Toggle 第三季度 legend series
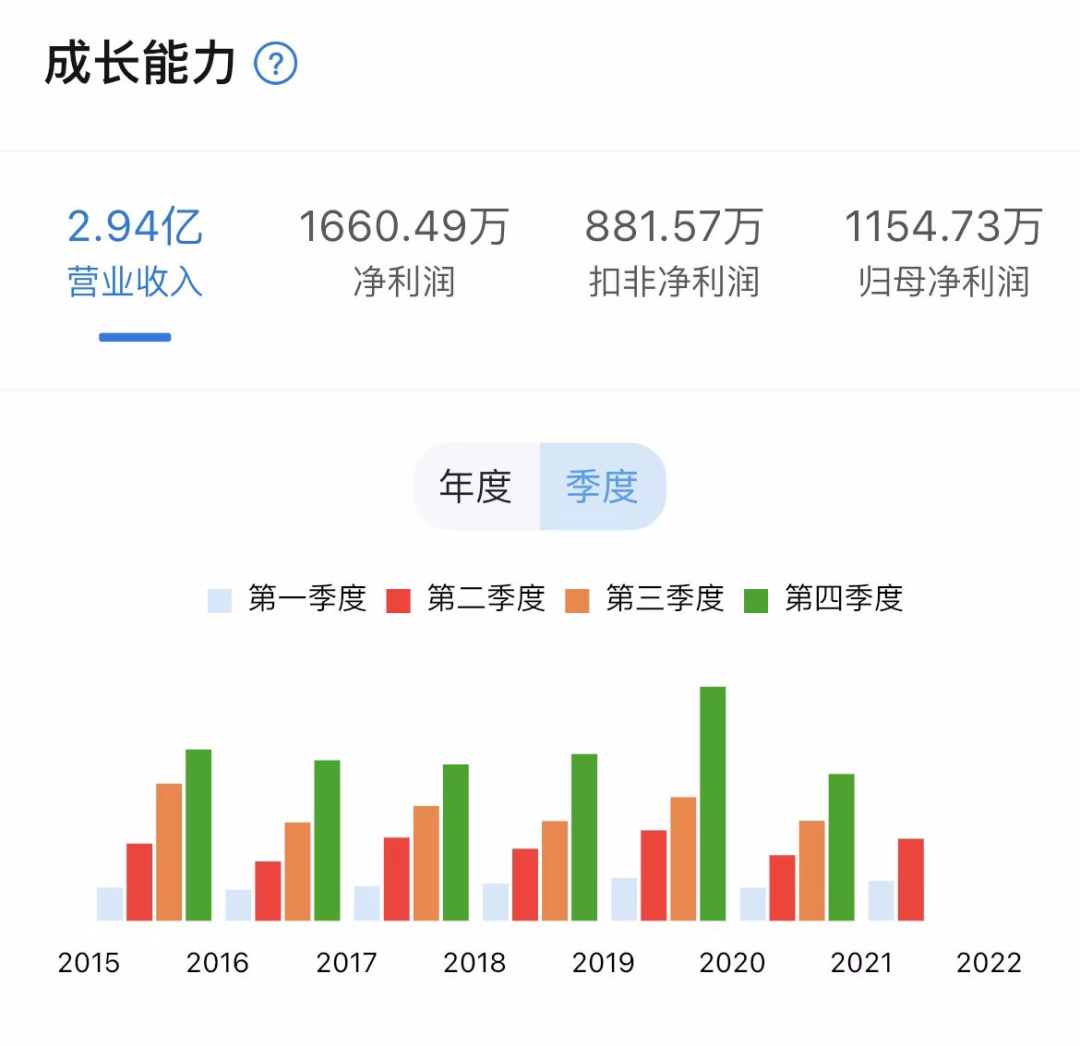Screen dimensions: 1080x1046 [x=645, y=599]
